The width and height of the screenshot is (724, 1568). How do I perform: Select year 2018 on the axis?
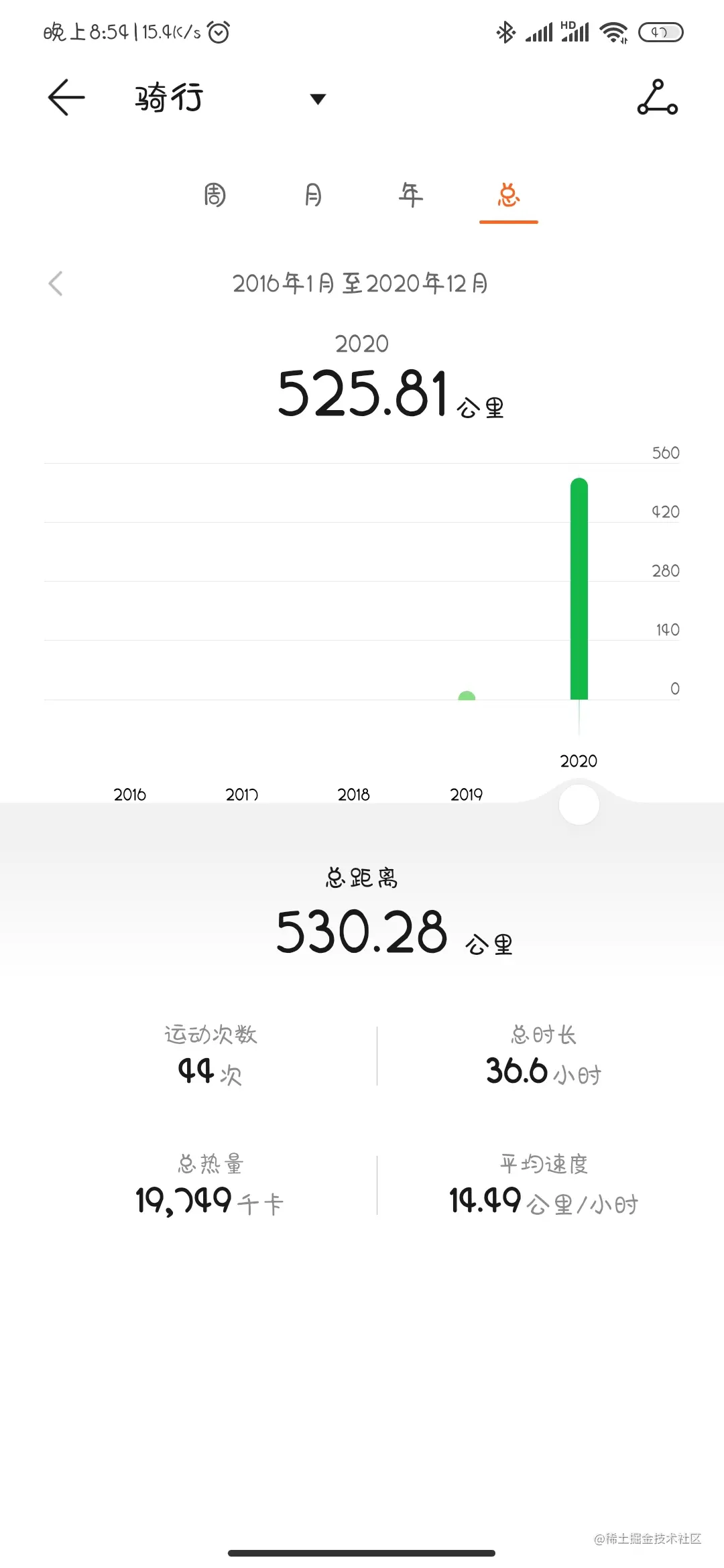tap(353, 795)
